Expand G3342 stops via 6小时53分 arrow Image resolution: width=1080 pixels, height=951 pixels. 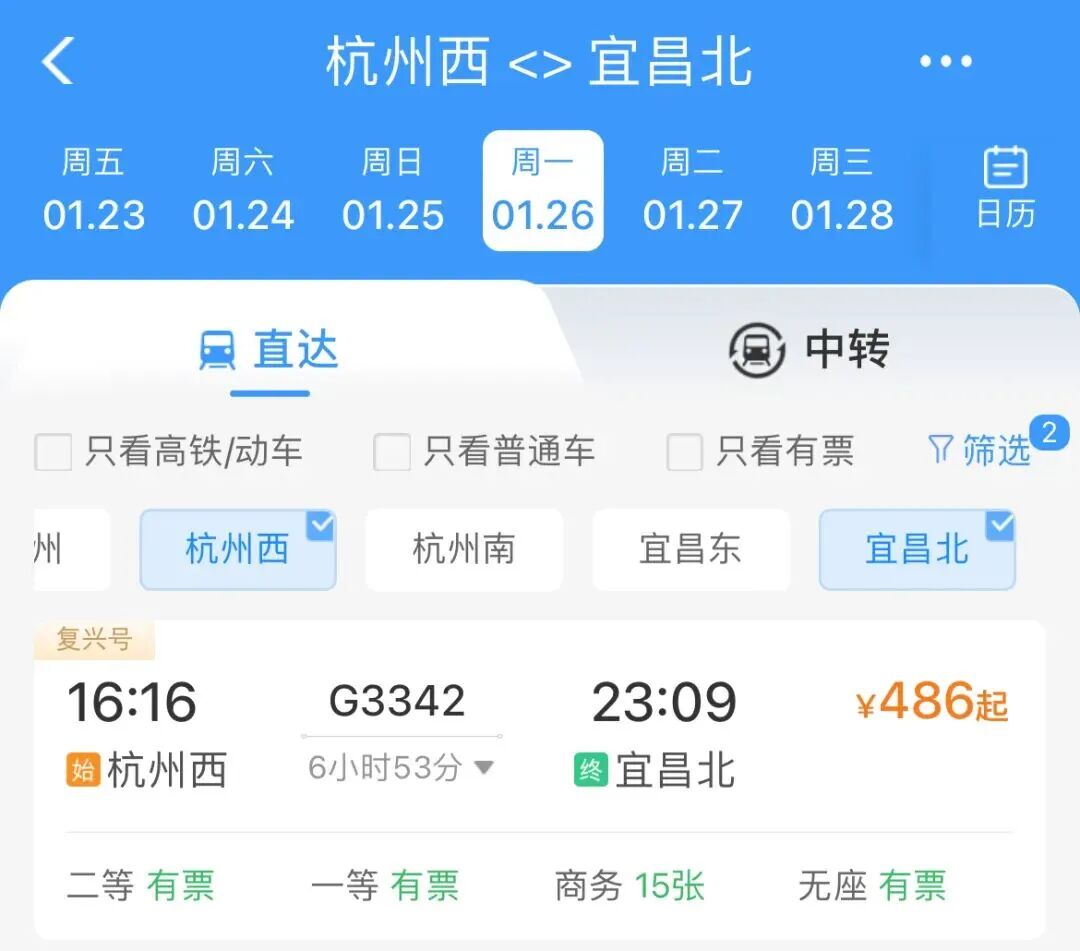(x=483, y=768)
